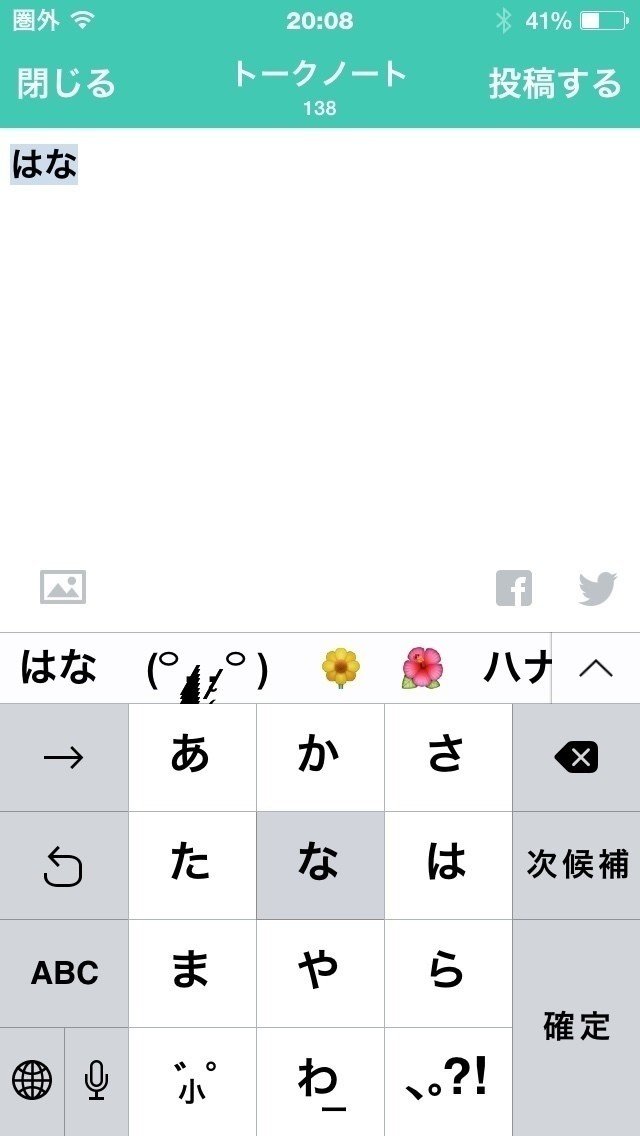Choose the katakana ハナ candidate
This screenshot has width=640, height=1136.
pos(517,668)
